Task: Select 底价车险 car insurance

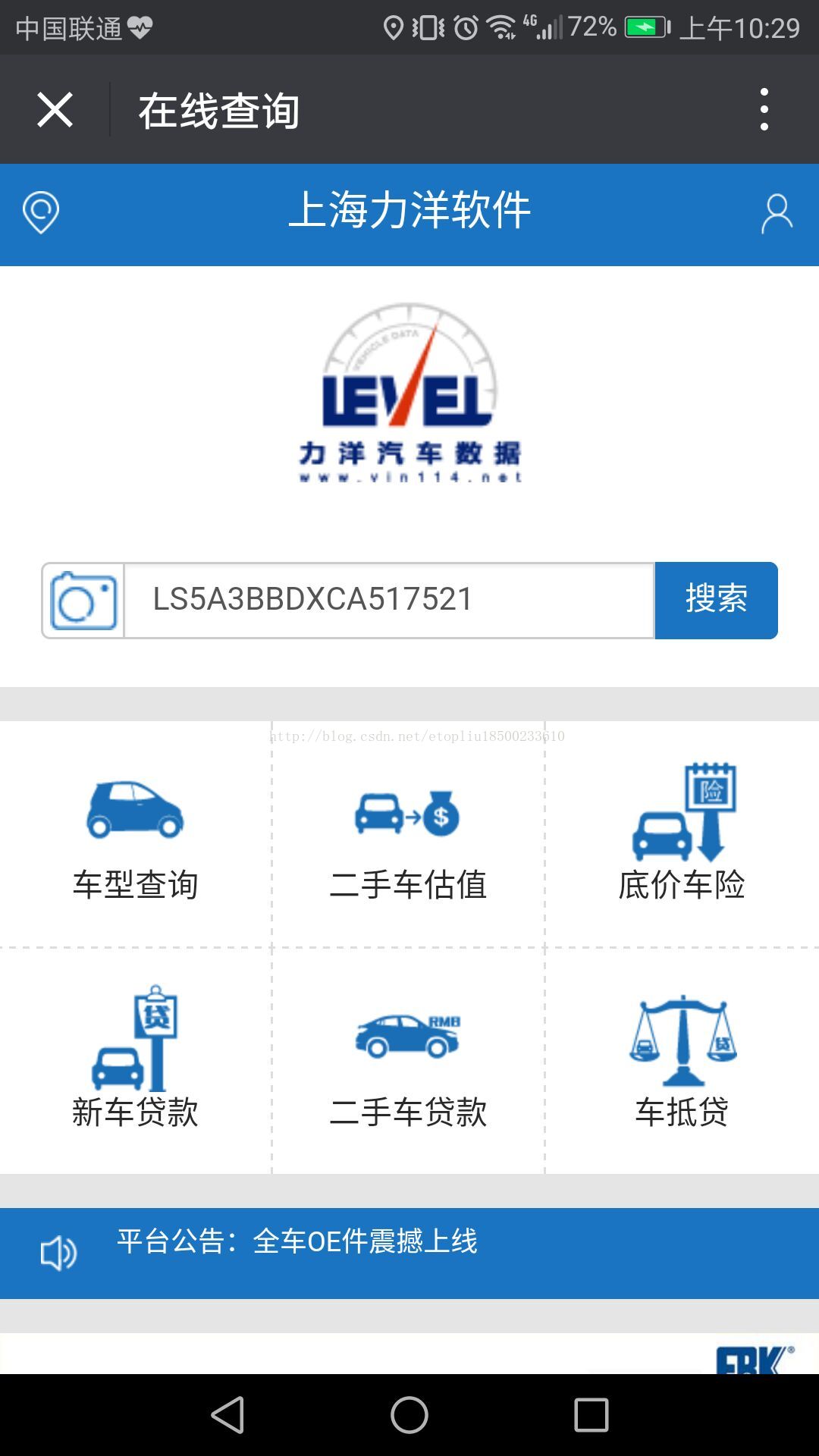Action: 682,834
